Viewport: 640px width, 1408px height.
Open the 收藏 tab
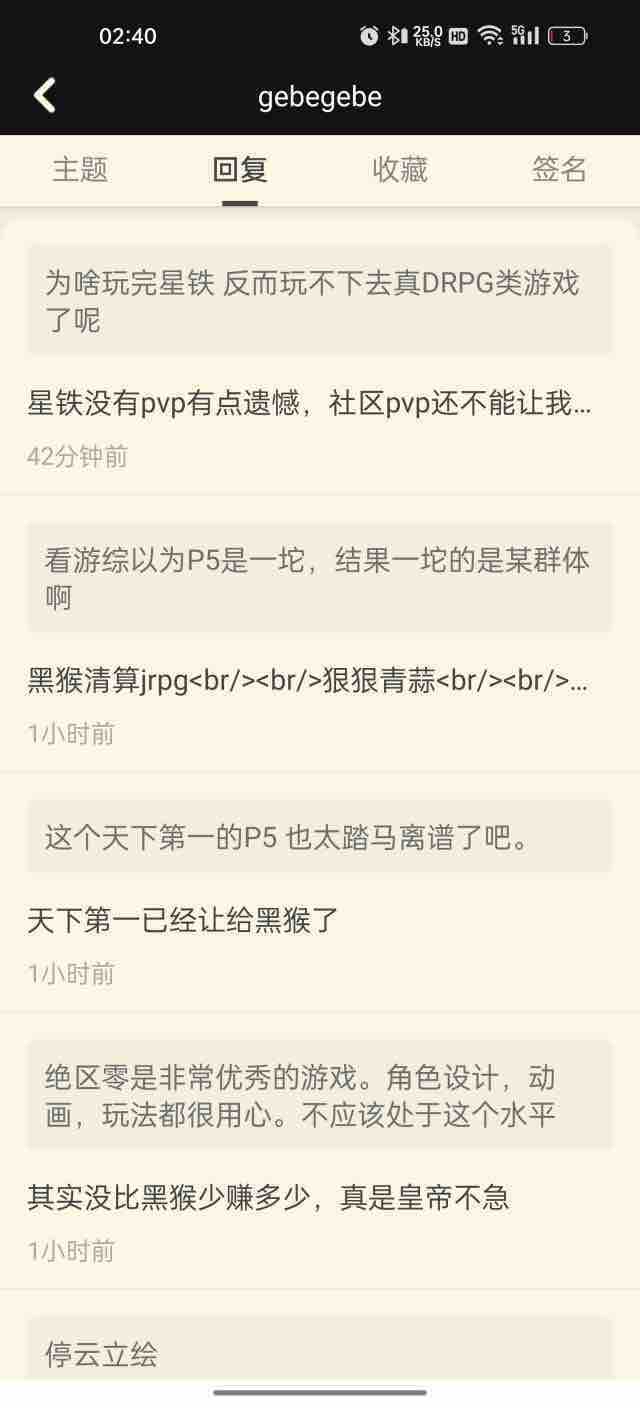pyautogui.click(x=400, y=170)
